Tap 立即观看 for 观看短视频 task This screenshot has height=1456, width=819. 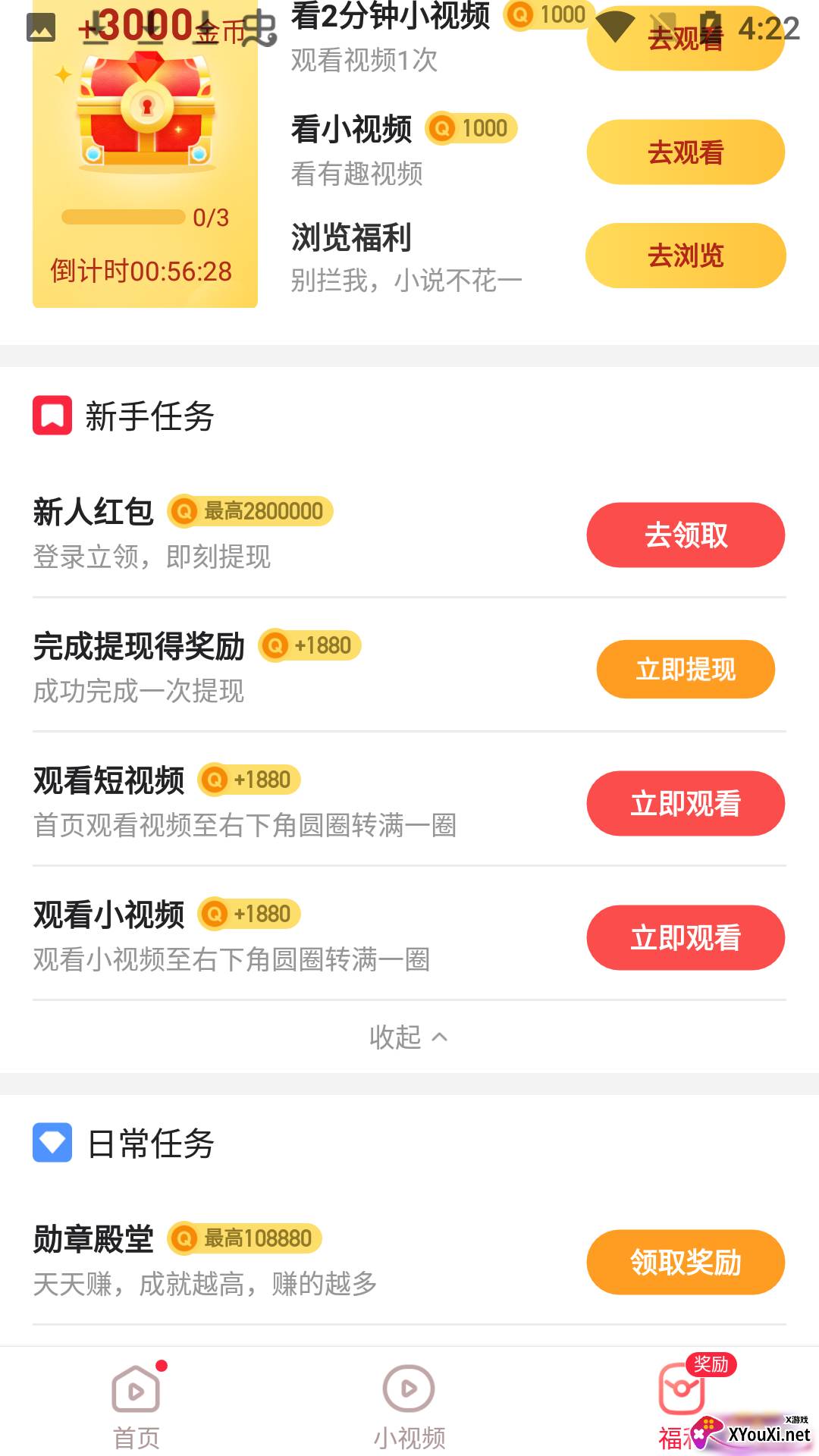[x=686, y=804]
